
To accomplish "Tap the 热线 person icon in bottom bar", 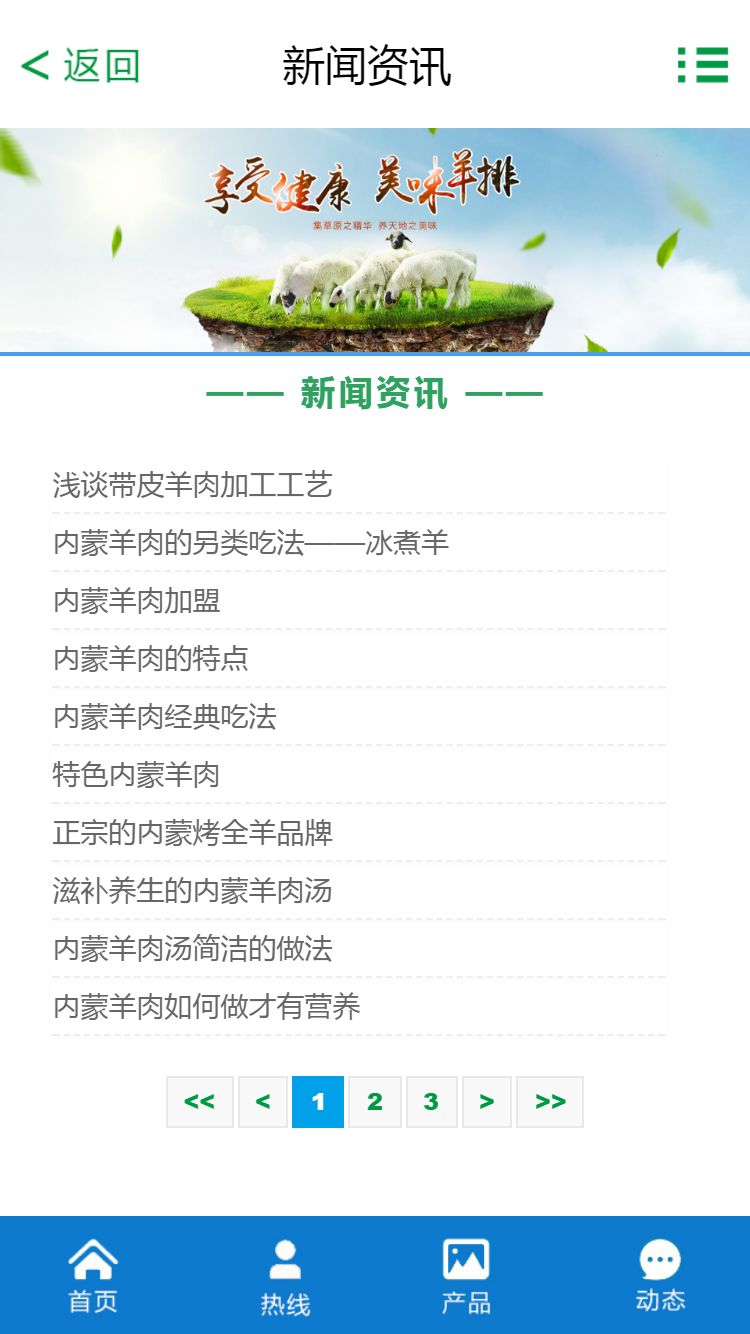I will click(285, 1256).
